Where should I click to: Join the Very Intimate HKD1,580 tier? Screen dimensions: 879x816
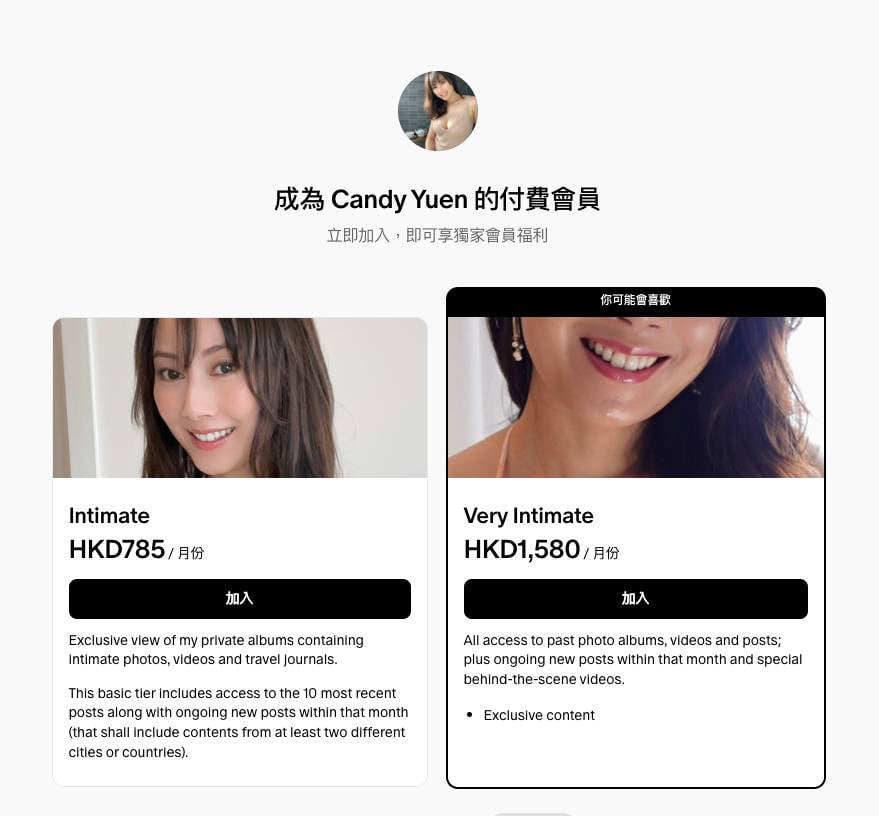coord(635,599)
